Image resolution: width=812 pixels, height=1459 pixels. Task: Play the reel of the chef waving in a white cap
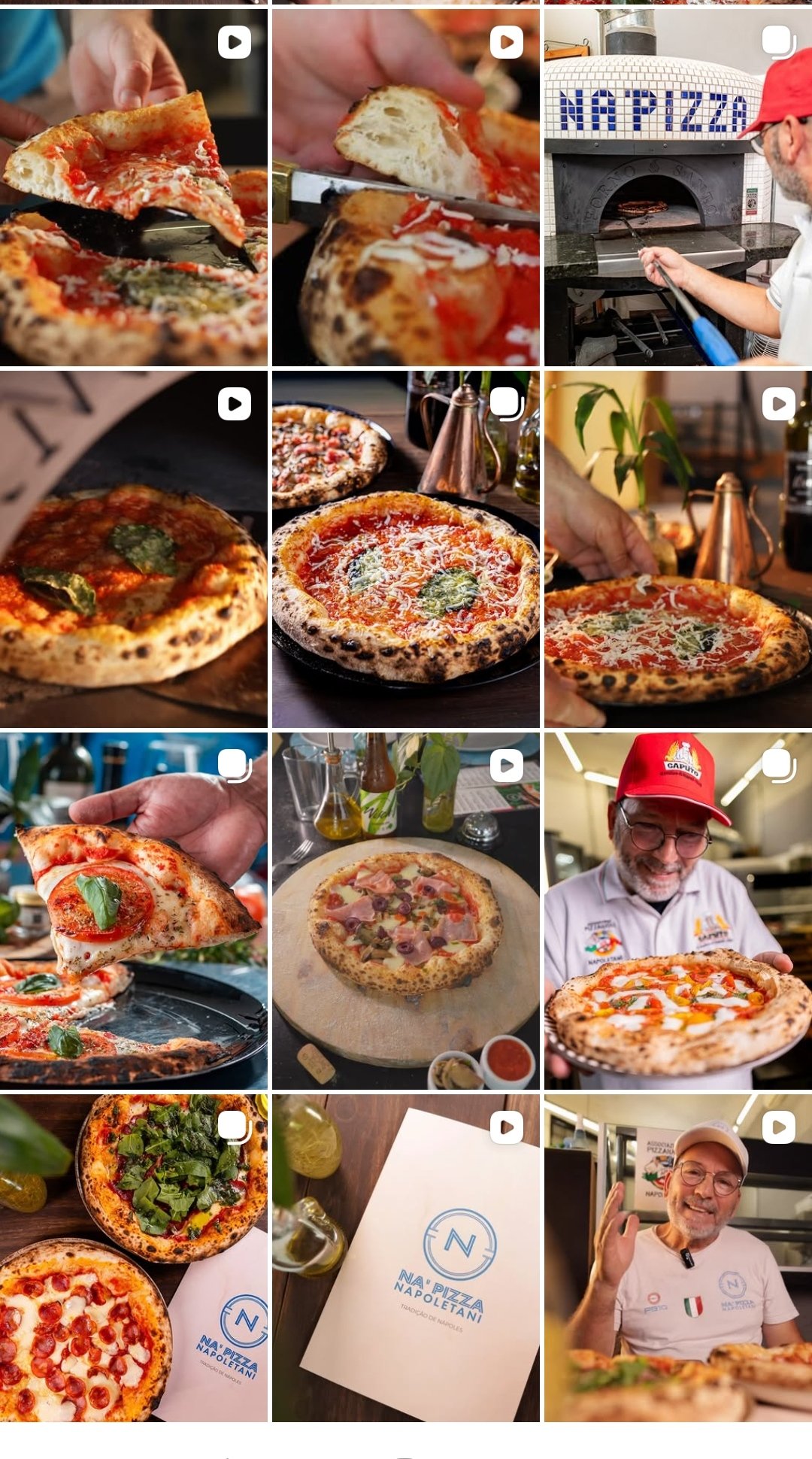(x=677, y=1257)
